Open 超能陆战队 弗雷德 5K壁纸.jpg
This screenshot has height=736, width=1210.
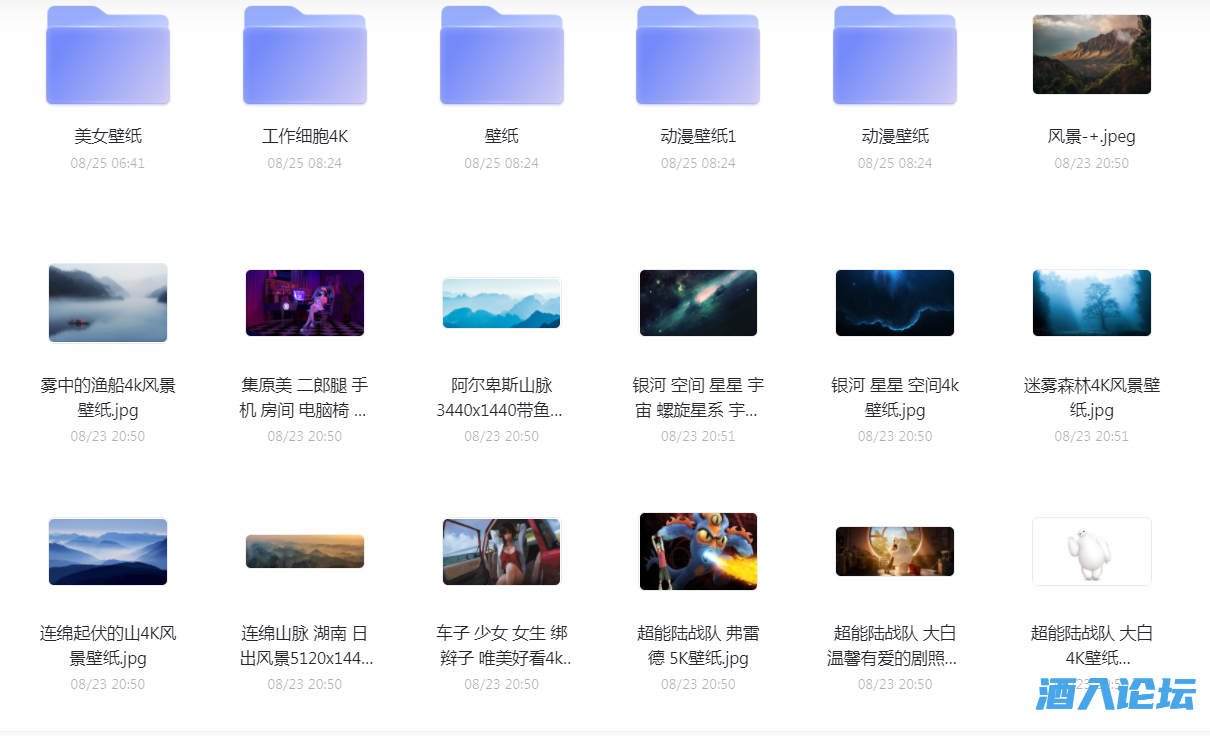click(x=698, y=551)
